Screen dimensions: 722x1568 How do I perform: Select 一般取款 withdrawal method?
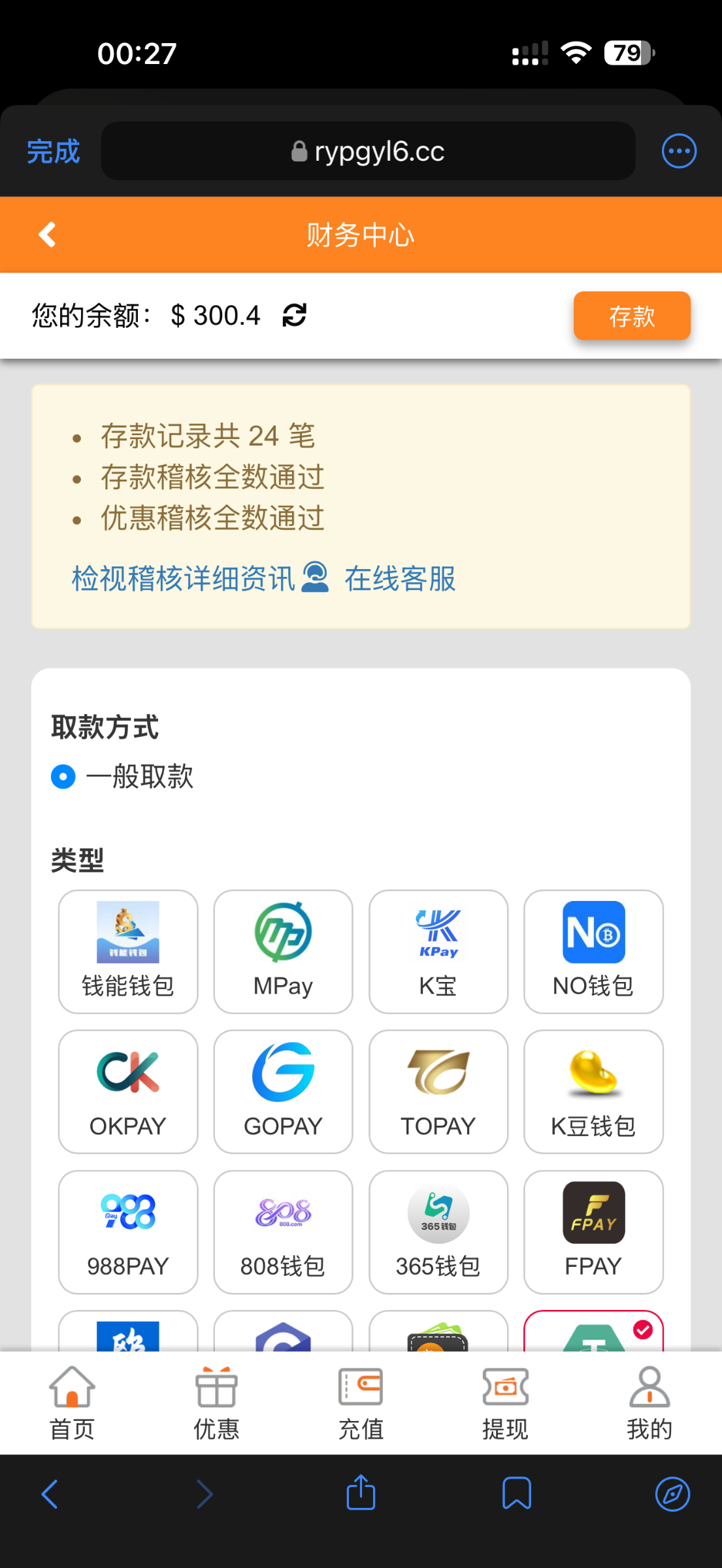[63, 777]
